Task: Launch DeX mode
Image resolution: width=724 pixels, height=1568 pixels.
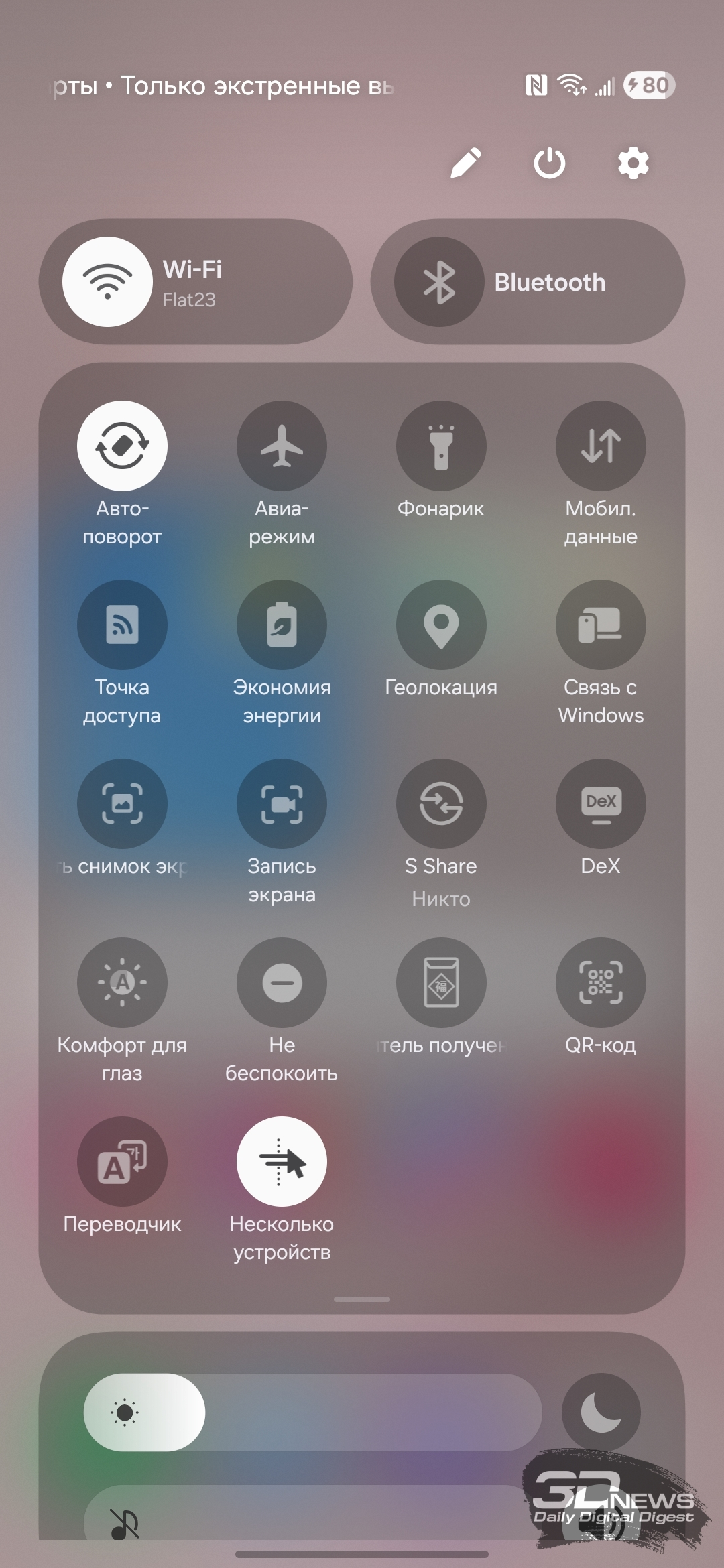Action: [x=601, y=803]
